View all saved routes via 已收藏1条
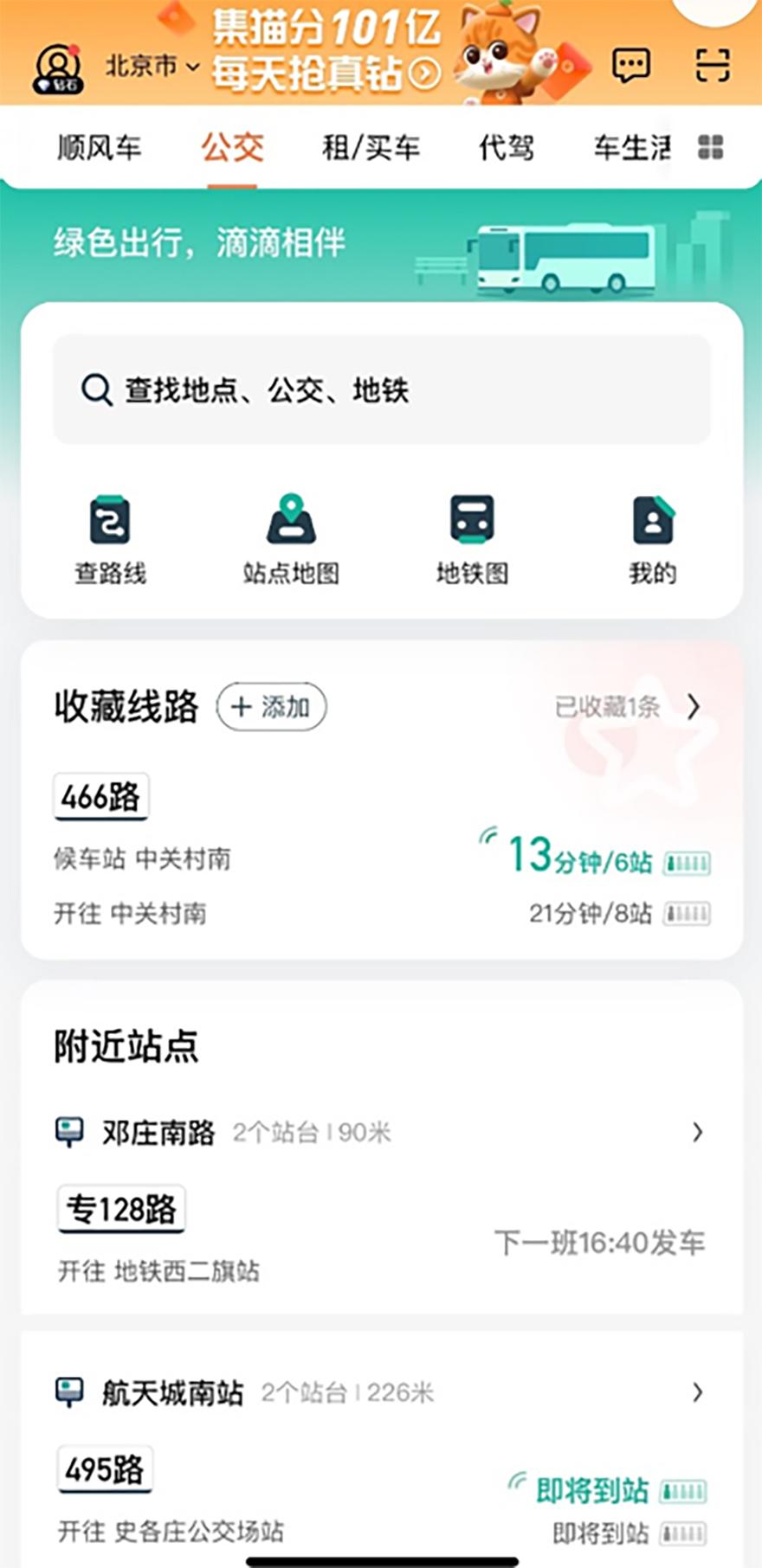Image resolution: width=762 pixels, height=1568 pixels. [627, 707]
